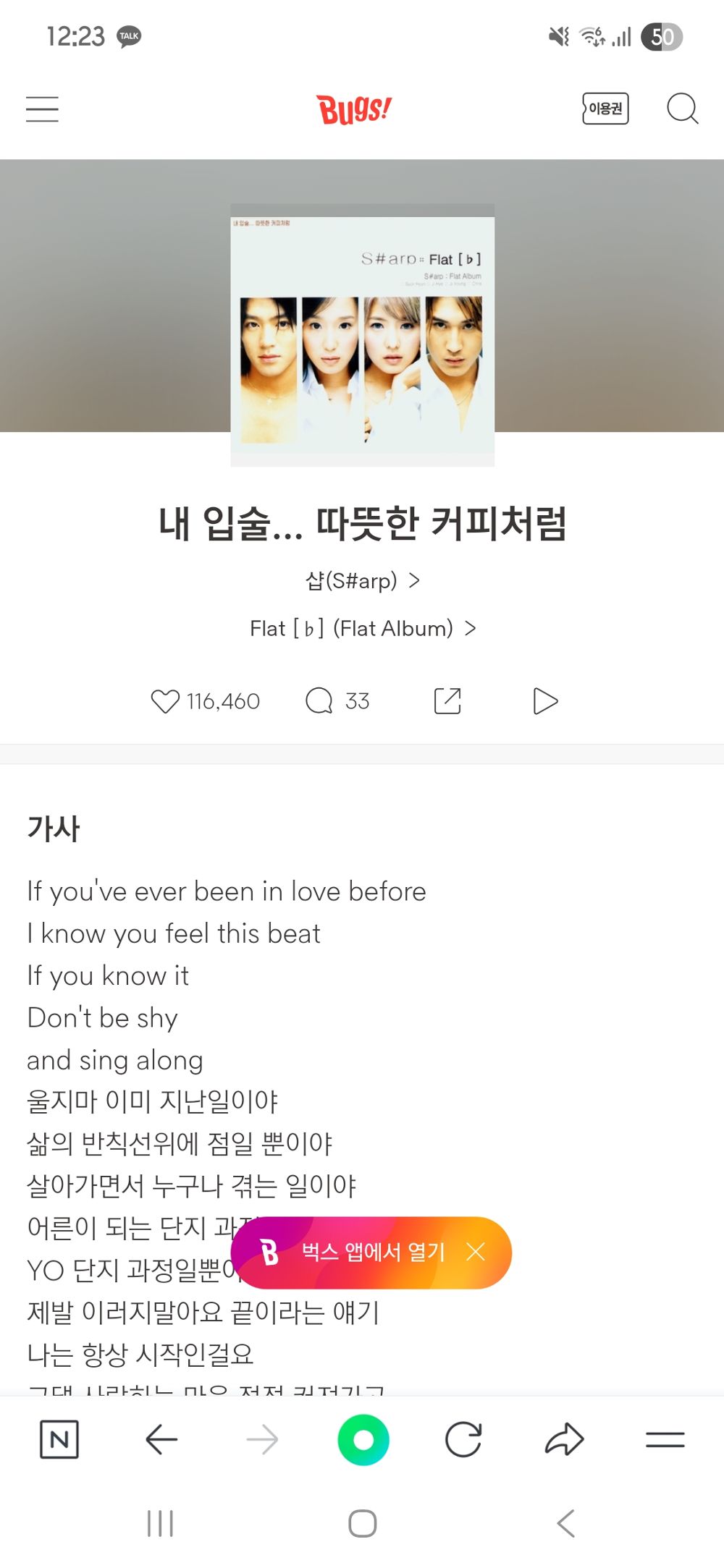The image size is (724, 1568).
Task: Open the comments showing 33 replies
Action: (337, 700)
